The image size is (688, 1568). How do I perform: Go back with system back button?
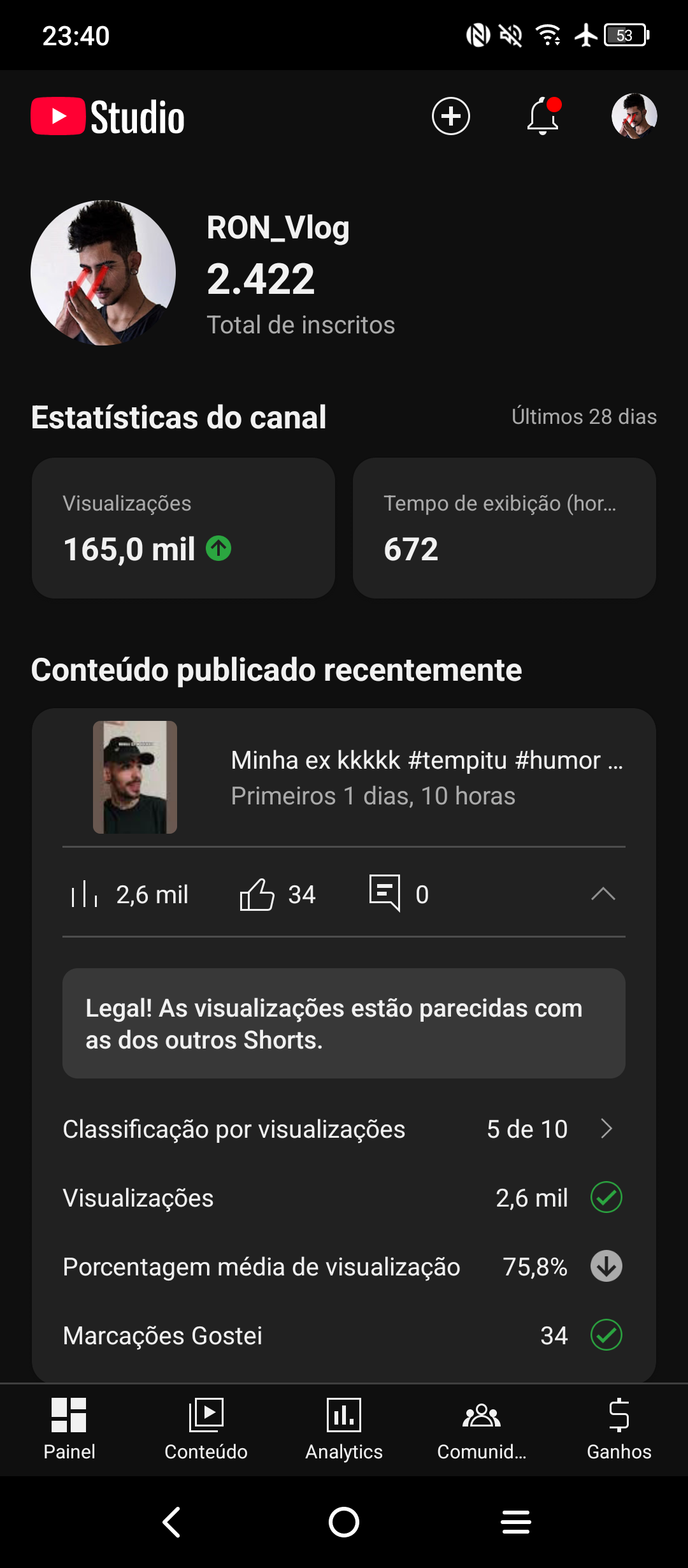point(172,1522)
